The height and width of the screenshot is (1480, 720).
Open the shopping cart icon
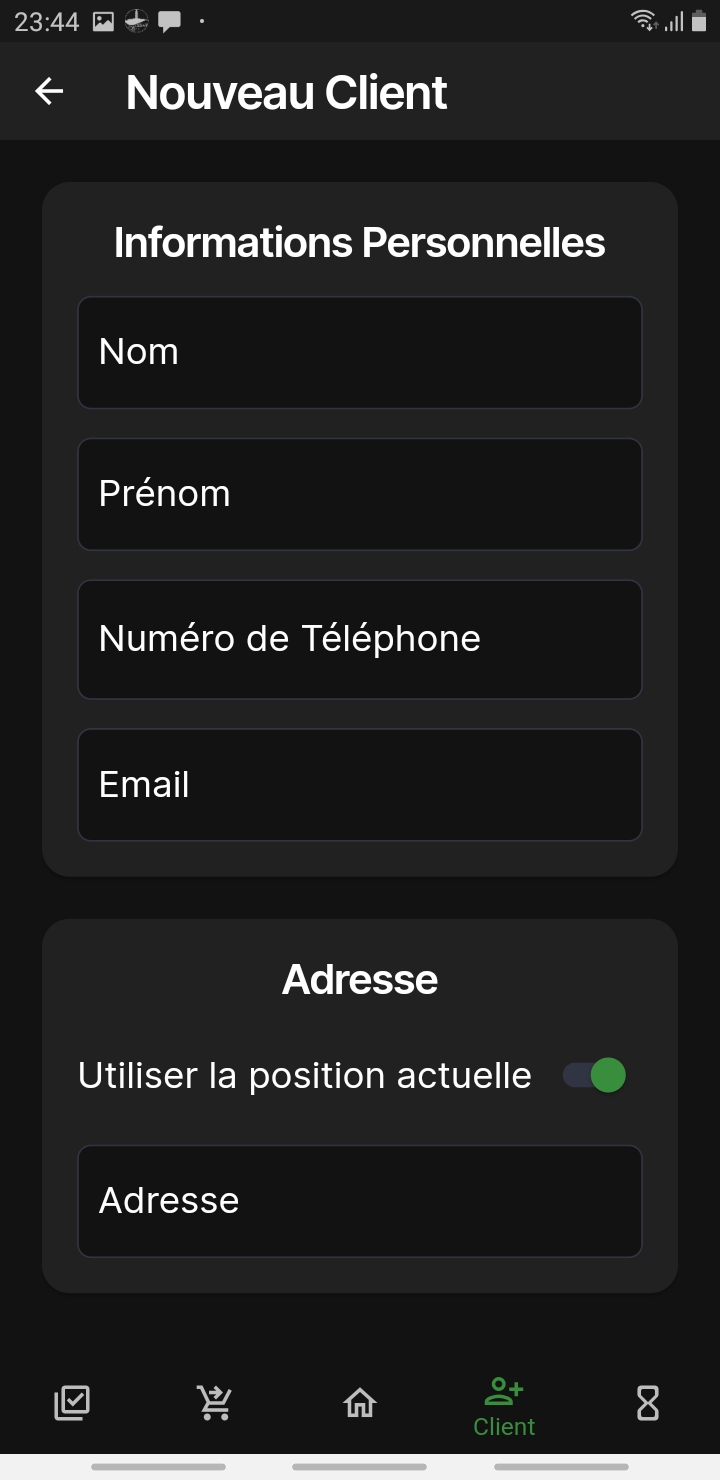(x=214, y=1402)
